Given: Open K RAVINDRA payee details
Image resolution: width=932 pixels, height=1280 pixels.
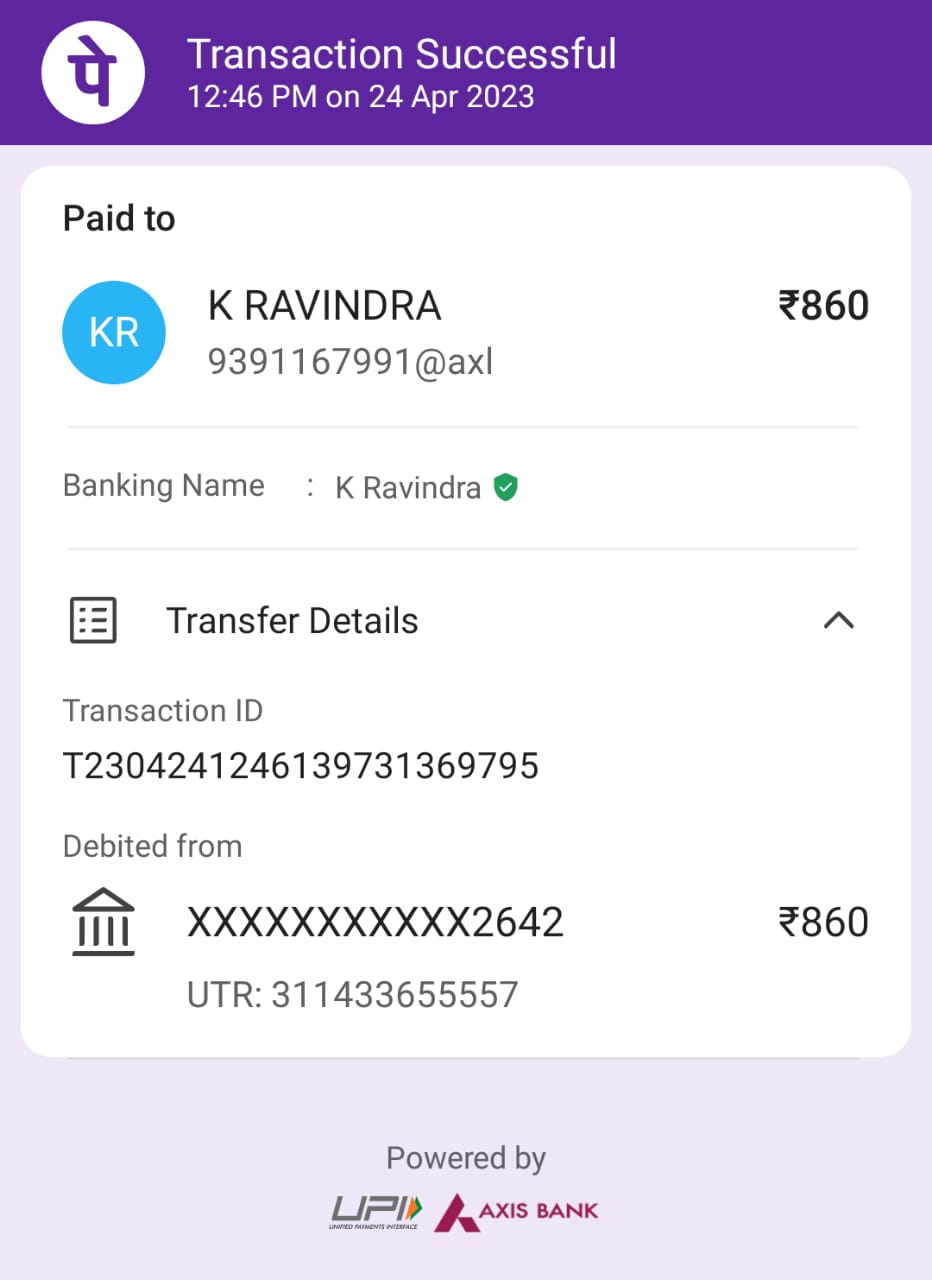Looking at the screenshot, I should click(324, 306).
